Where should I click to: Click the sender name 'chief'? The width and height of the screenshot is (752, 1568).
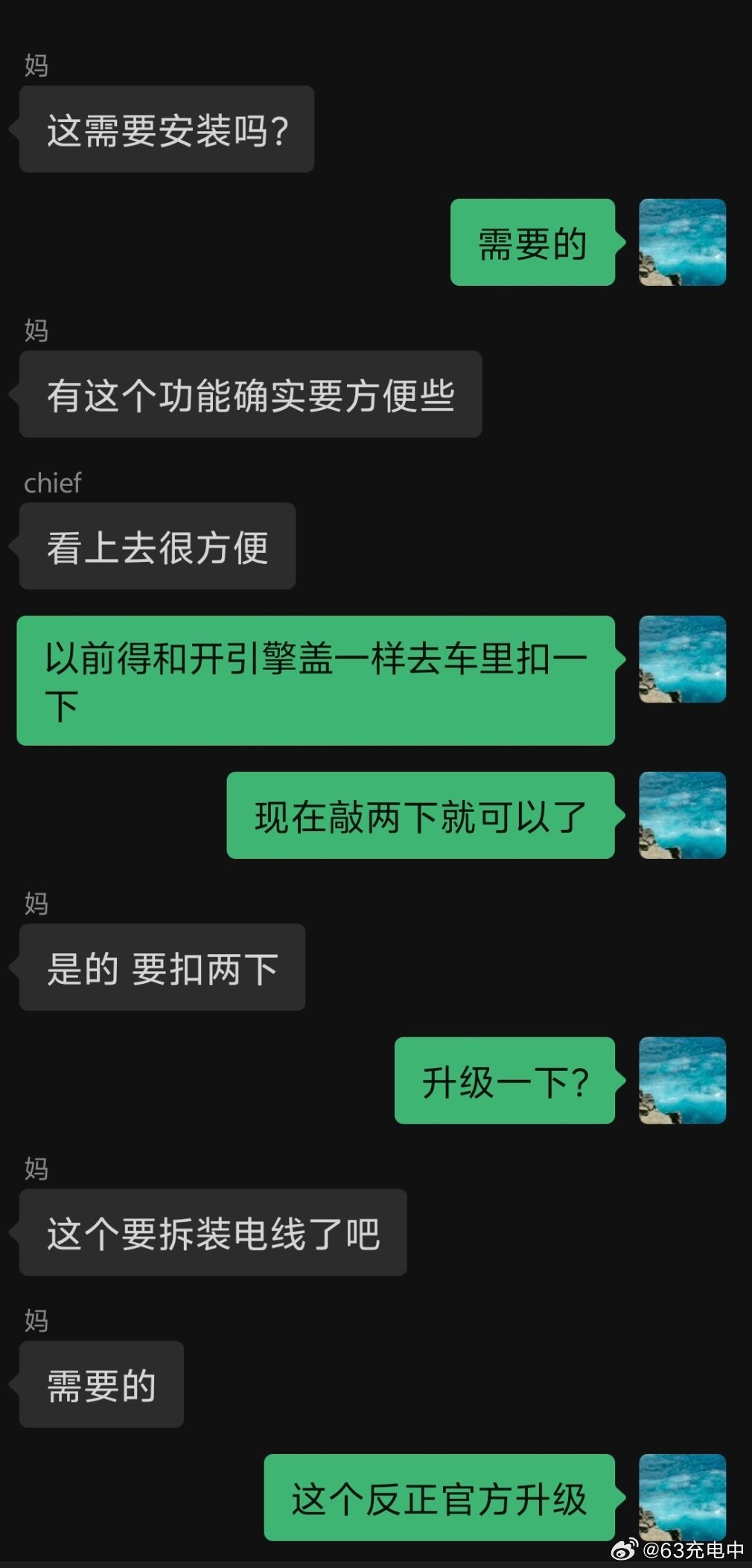click(x=51, y=484)
